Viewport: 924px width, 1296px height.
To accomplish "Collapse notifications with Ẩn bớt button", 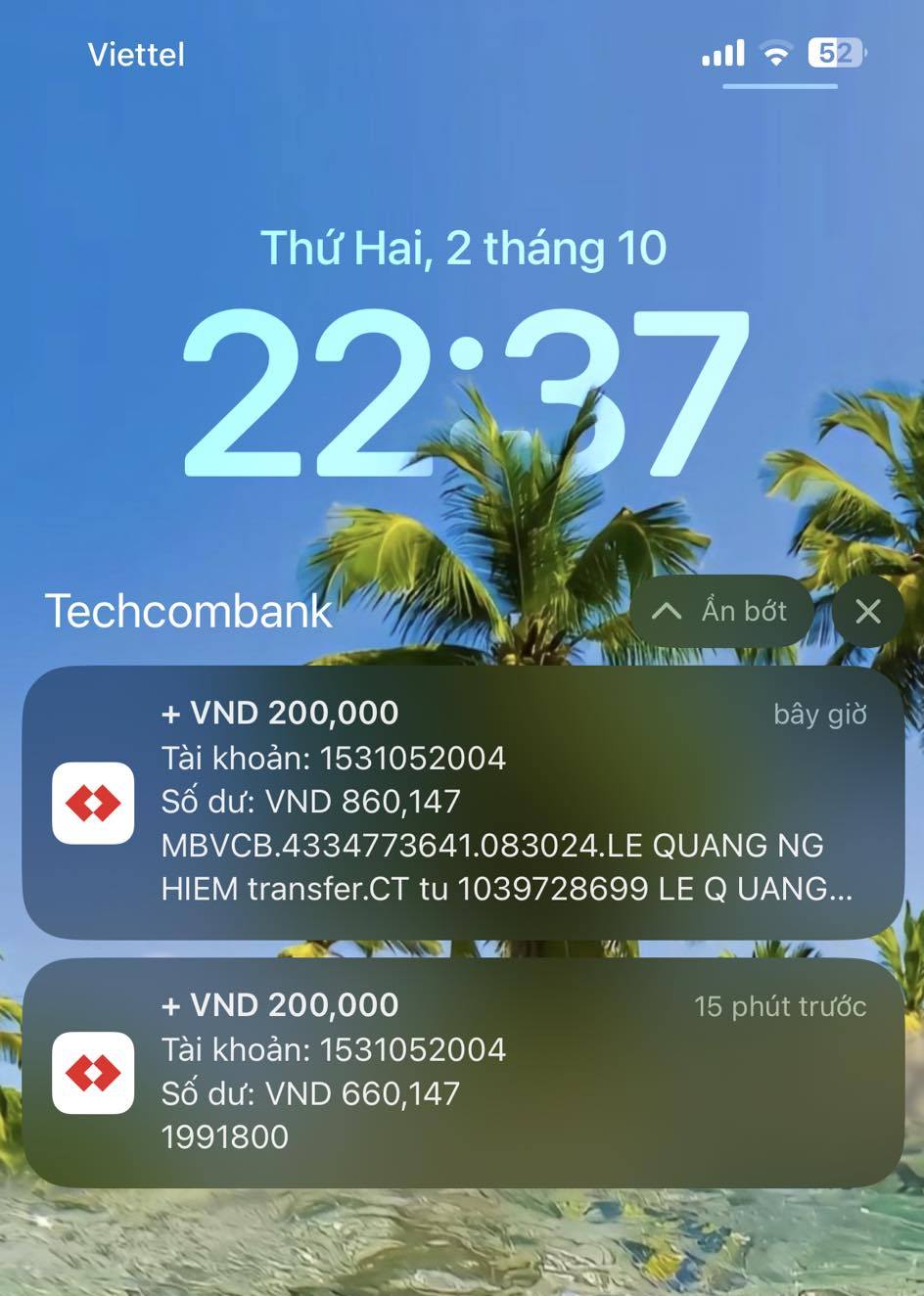I will coord(722,612).
